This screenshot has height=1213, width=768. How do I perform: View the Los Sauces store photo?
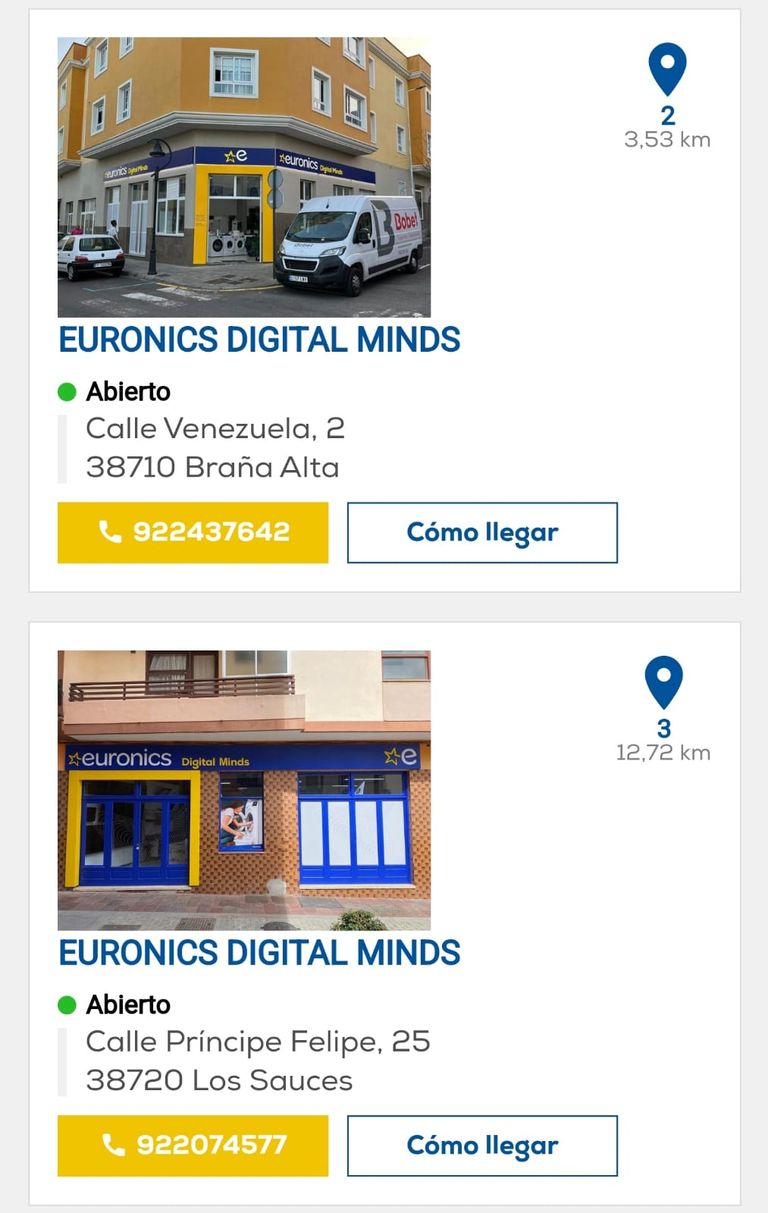[244, 790]
